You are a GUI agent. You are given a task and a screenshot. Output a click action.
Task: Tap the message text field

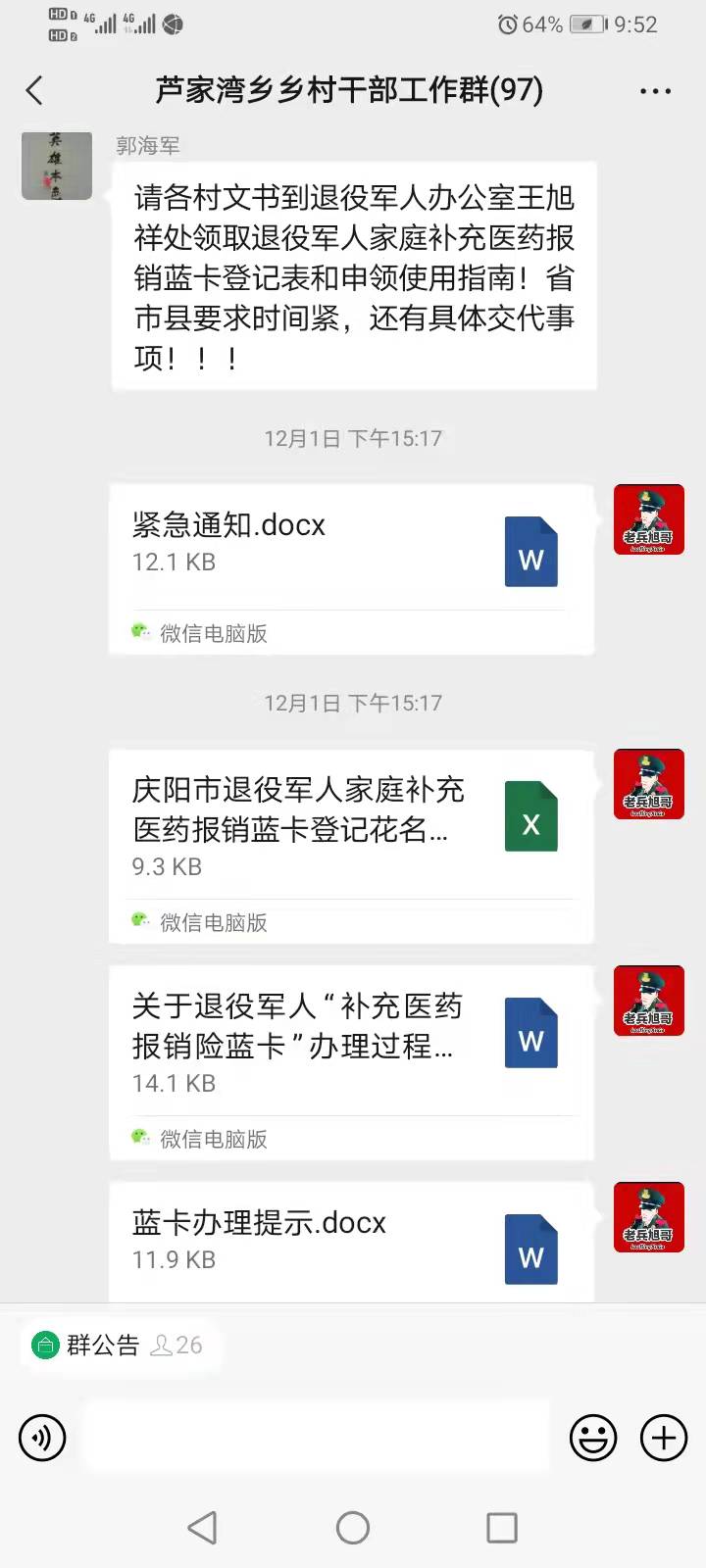click(x=316, y=1437)
